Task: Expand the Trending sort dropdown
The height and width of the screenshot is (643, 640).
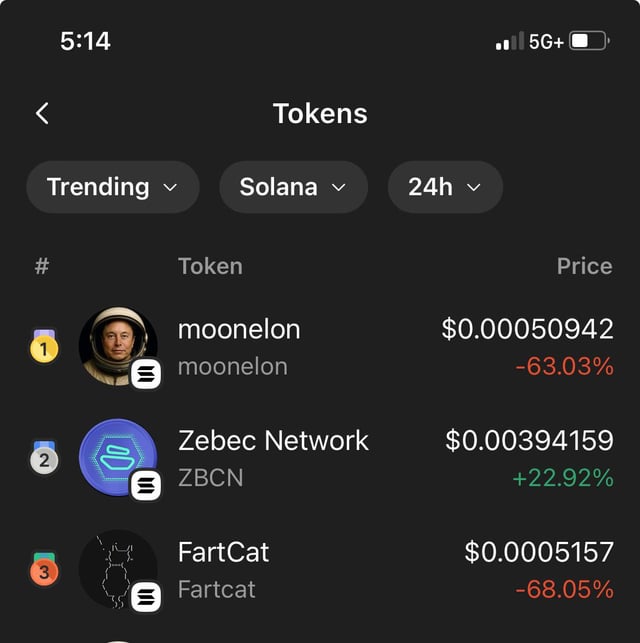Action: (x=112, y=187)
